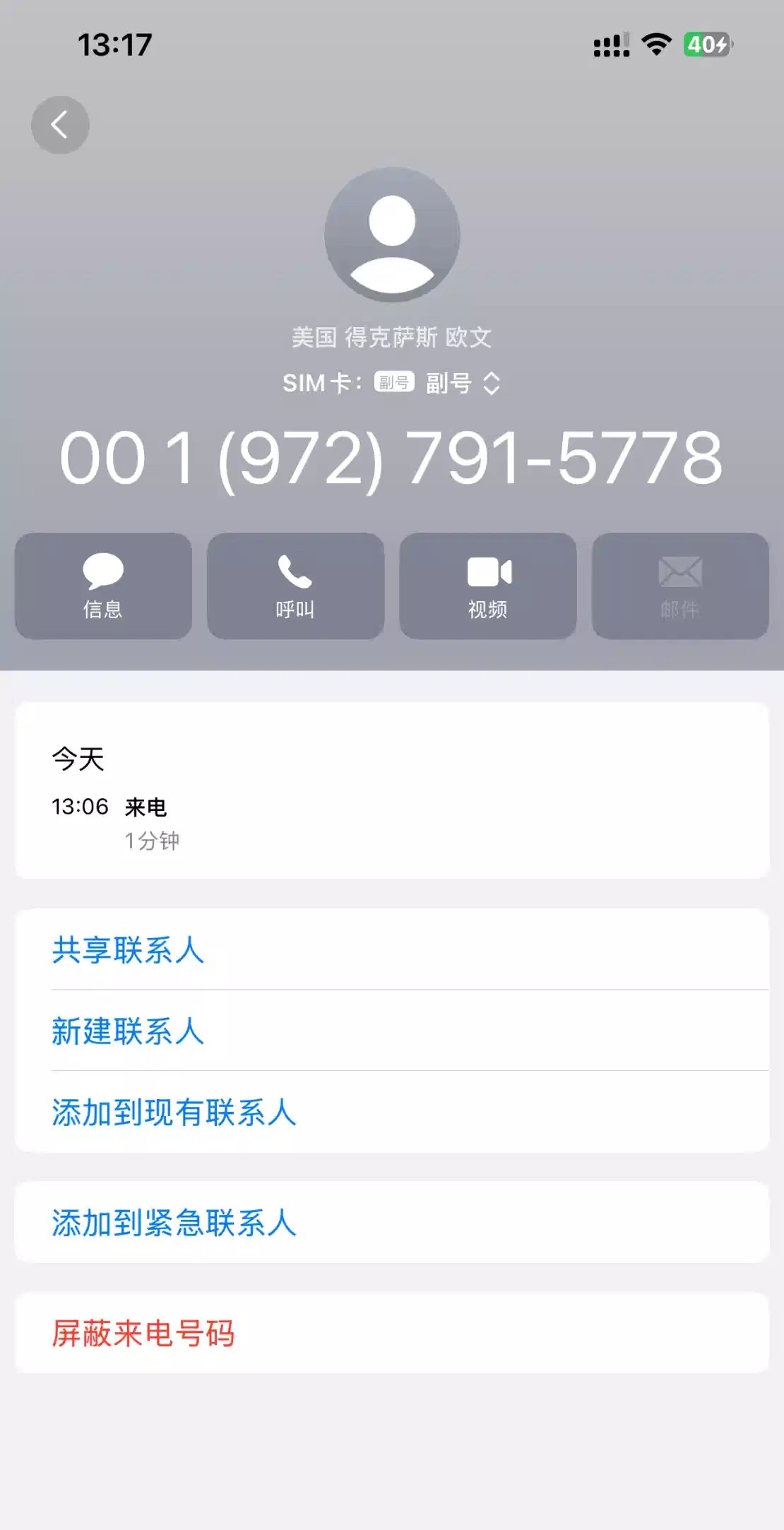Select 共享联系人 to share contact

coord(128,950)
